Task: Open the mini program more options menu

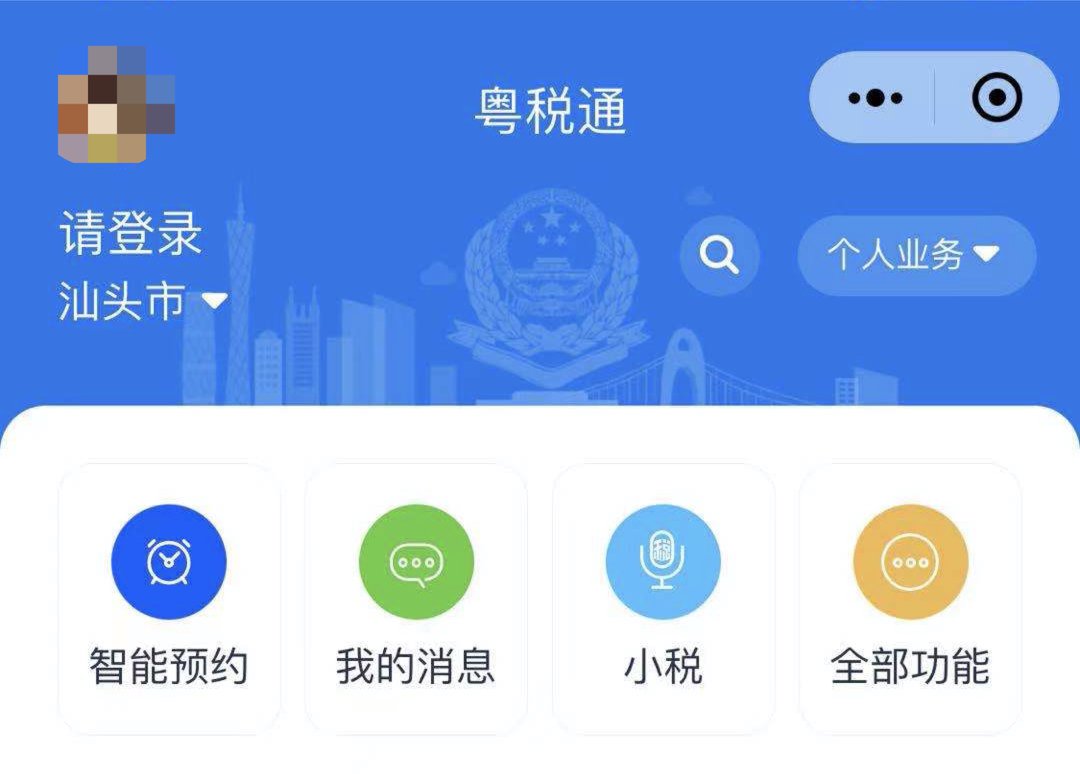Action: coord(875,98)
